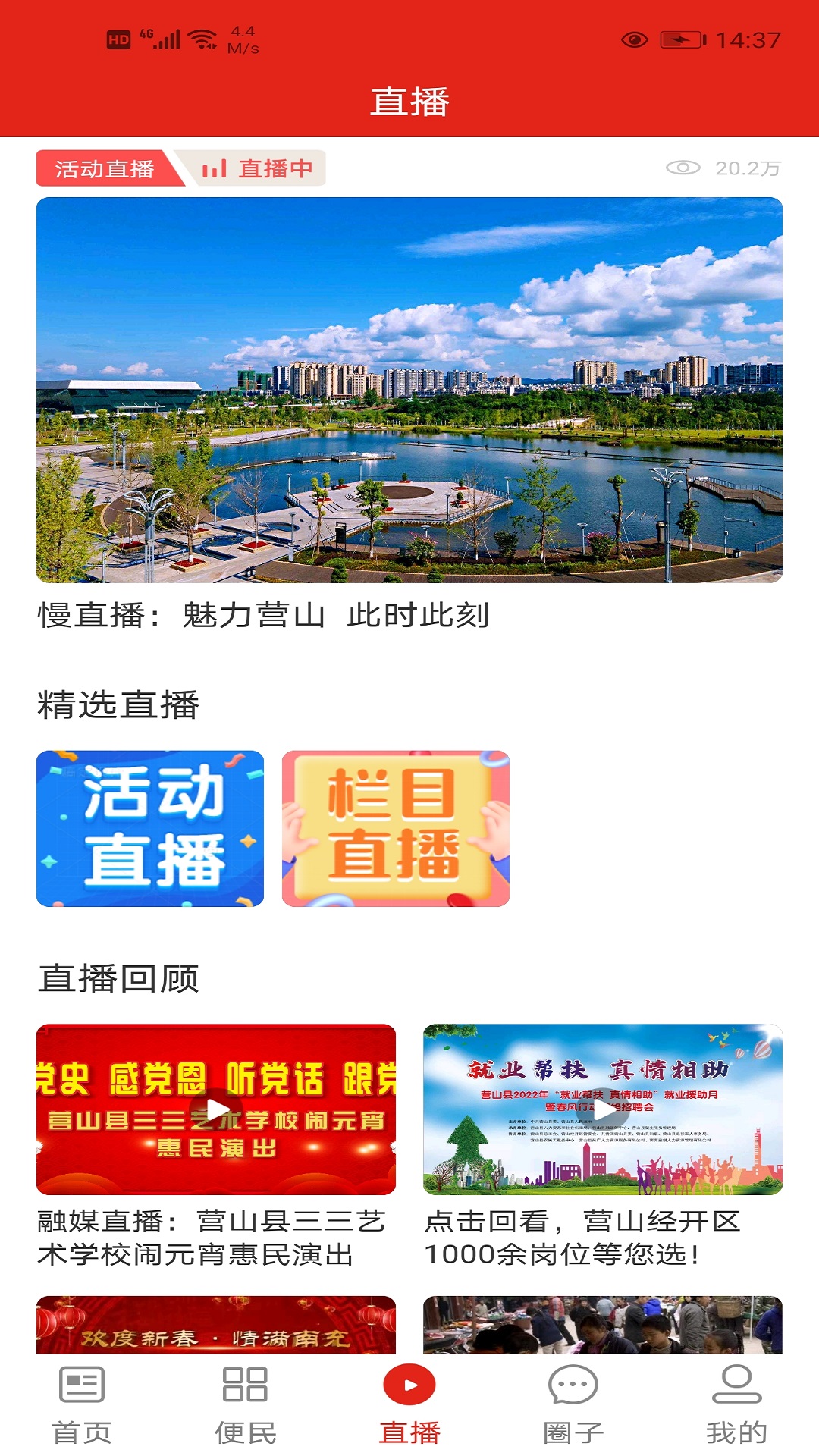Open the 我的 profile tab
This screenshot has height=1456, width=819.
pos(736,1404)
